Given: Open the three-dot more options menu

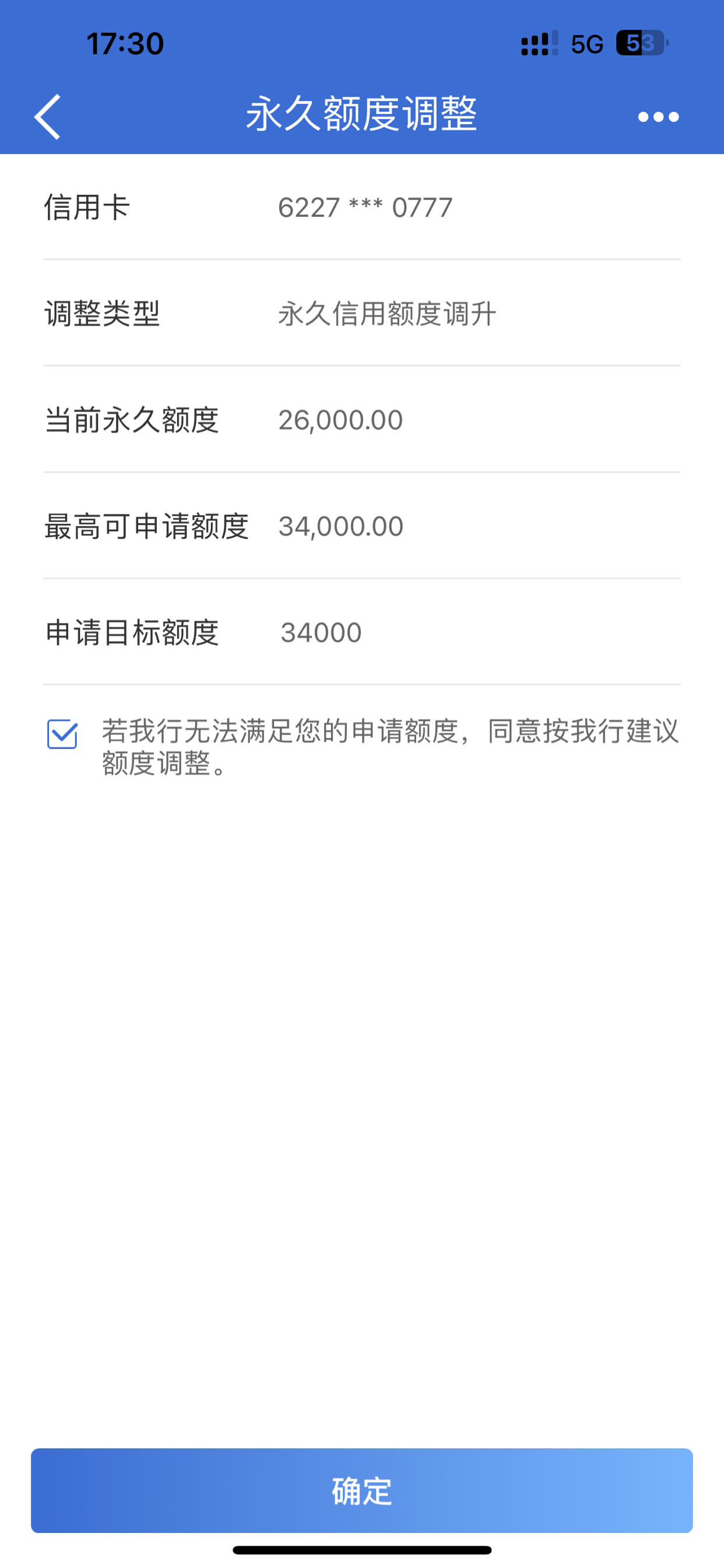Looking at the screenshot, I should 658,117.
